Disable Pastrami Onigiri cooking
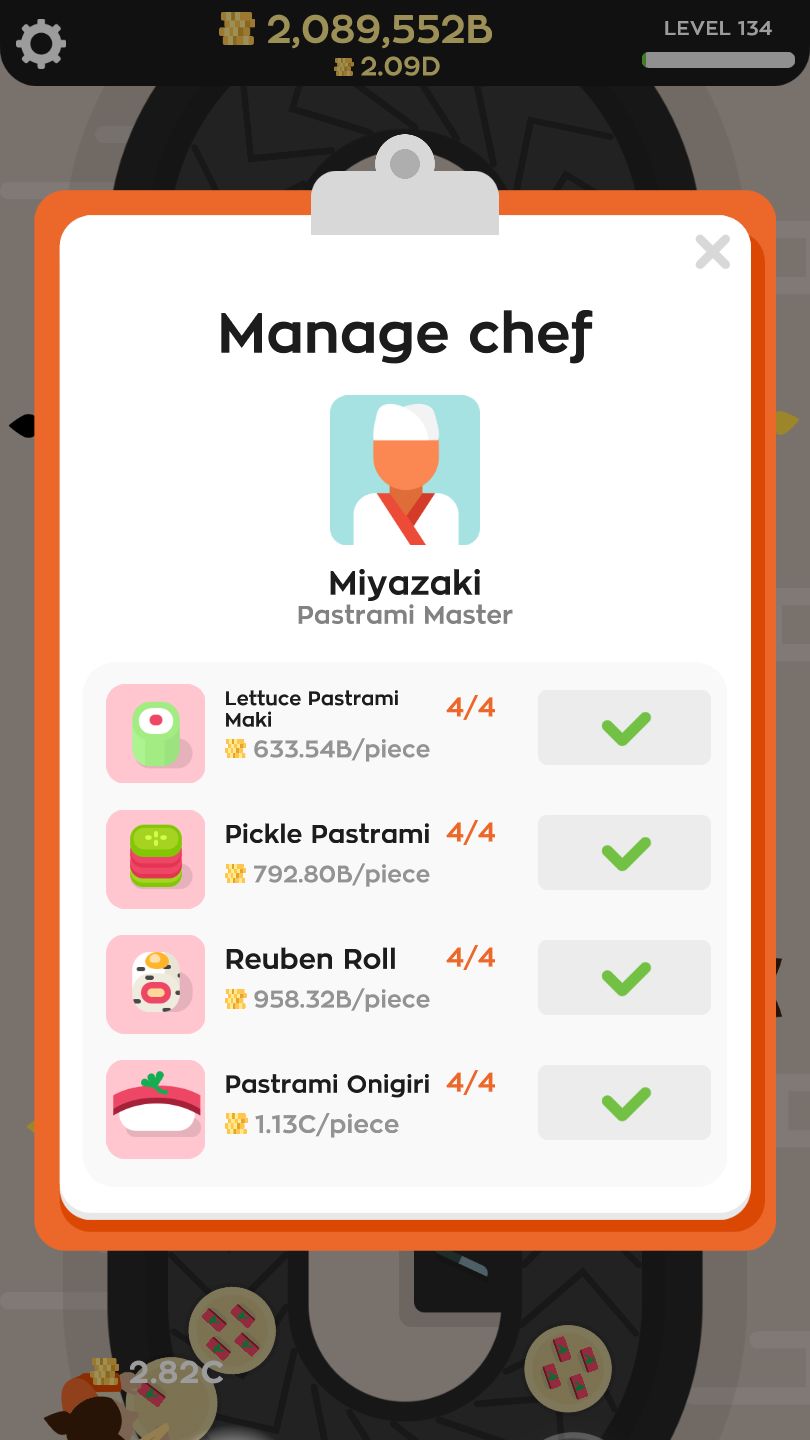 pyautogui.click(x=623, y=1102)
